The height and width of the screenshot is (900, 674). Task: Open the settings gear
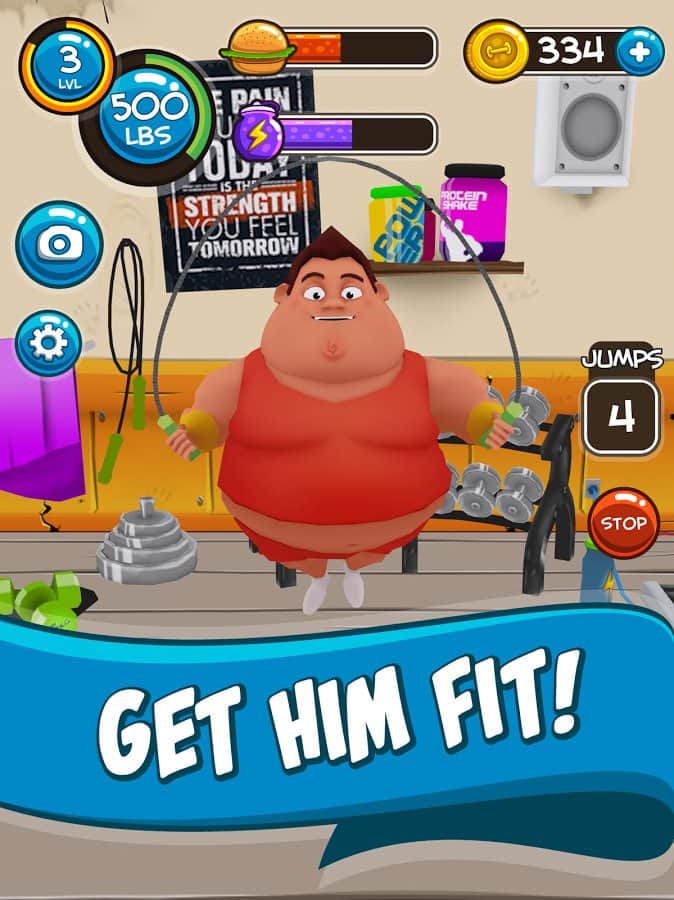pyautogui.click(x=48, y=343)
